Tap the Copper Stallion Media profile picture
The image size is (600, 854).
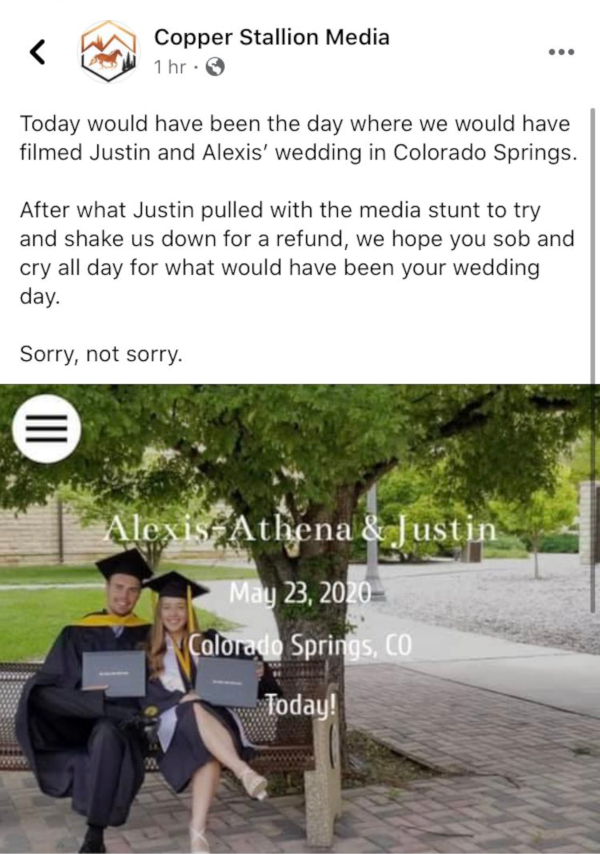coord(107,52)
